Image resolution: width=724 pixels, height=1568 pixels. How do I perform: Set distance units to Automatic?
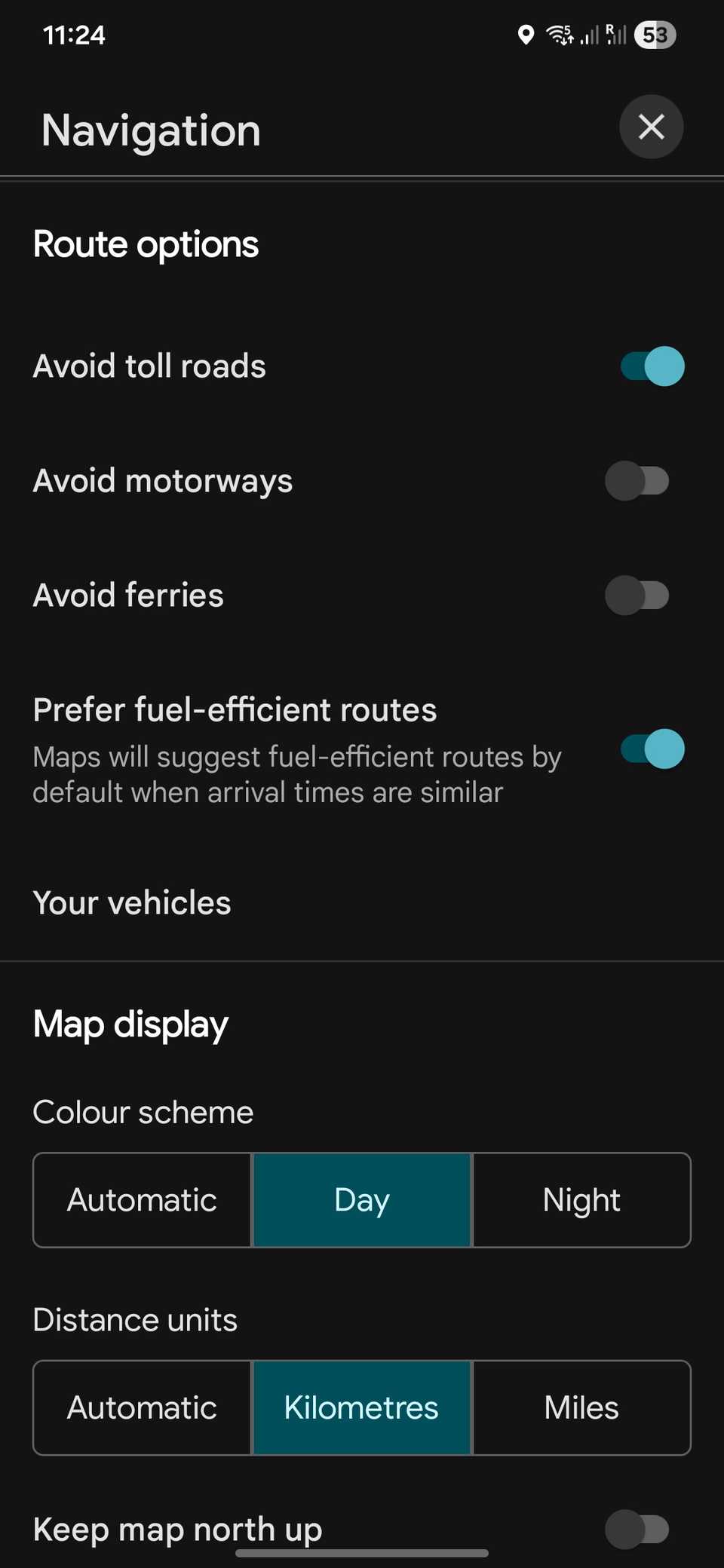pyautogui.click(x=143, y=1407)
